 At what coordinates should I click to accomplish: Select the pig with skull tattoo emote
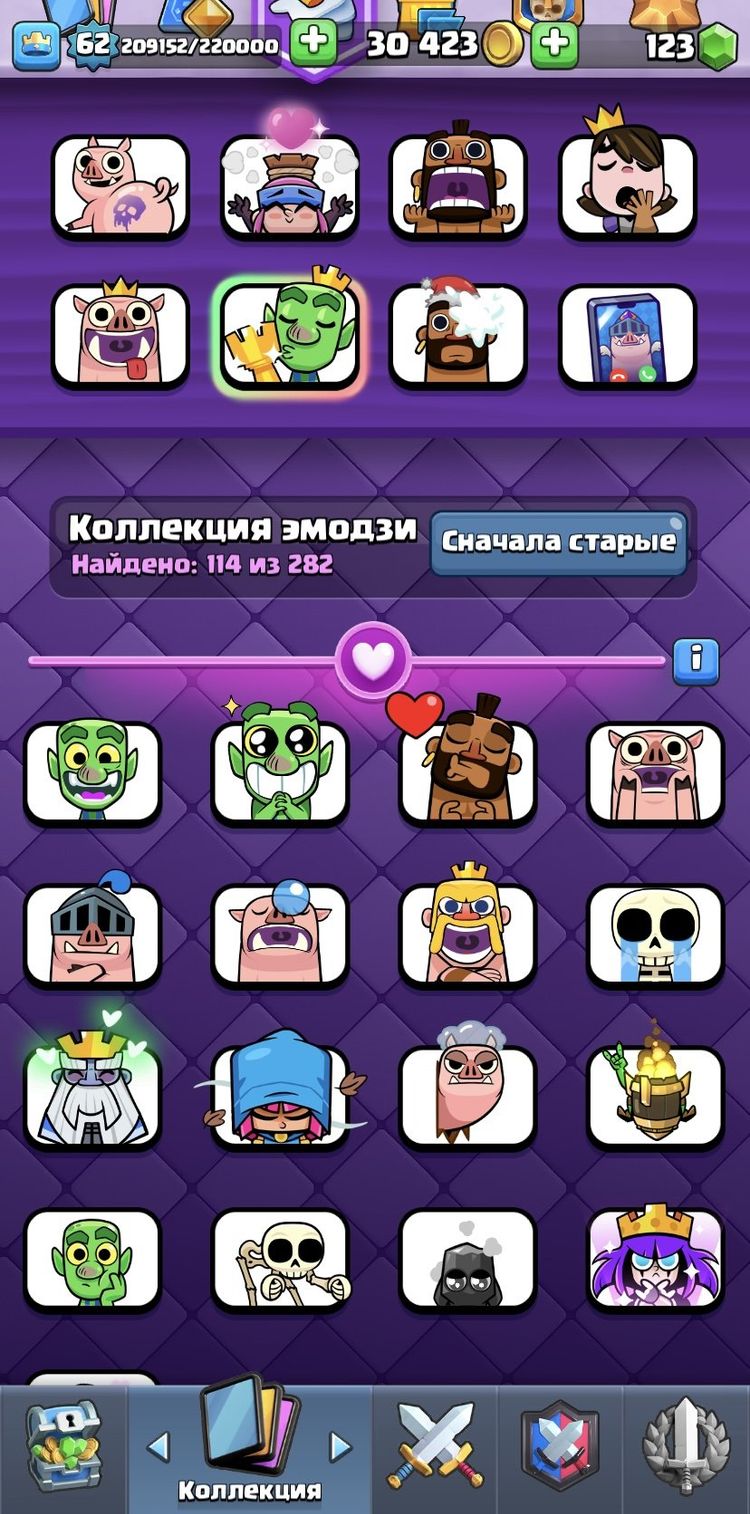click(120, 186)
